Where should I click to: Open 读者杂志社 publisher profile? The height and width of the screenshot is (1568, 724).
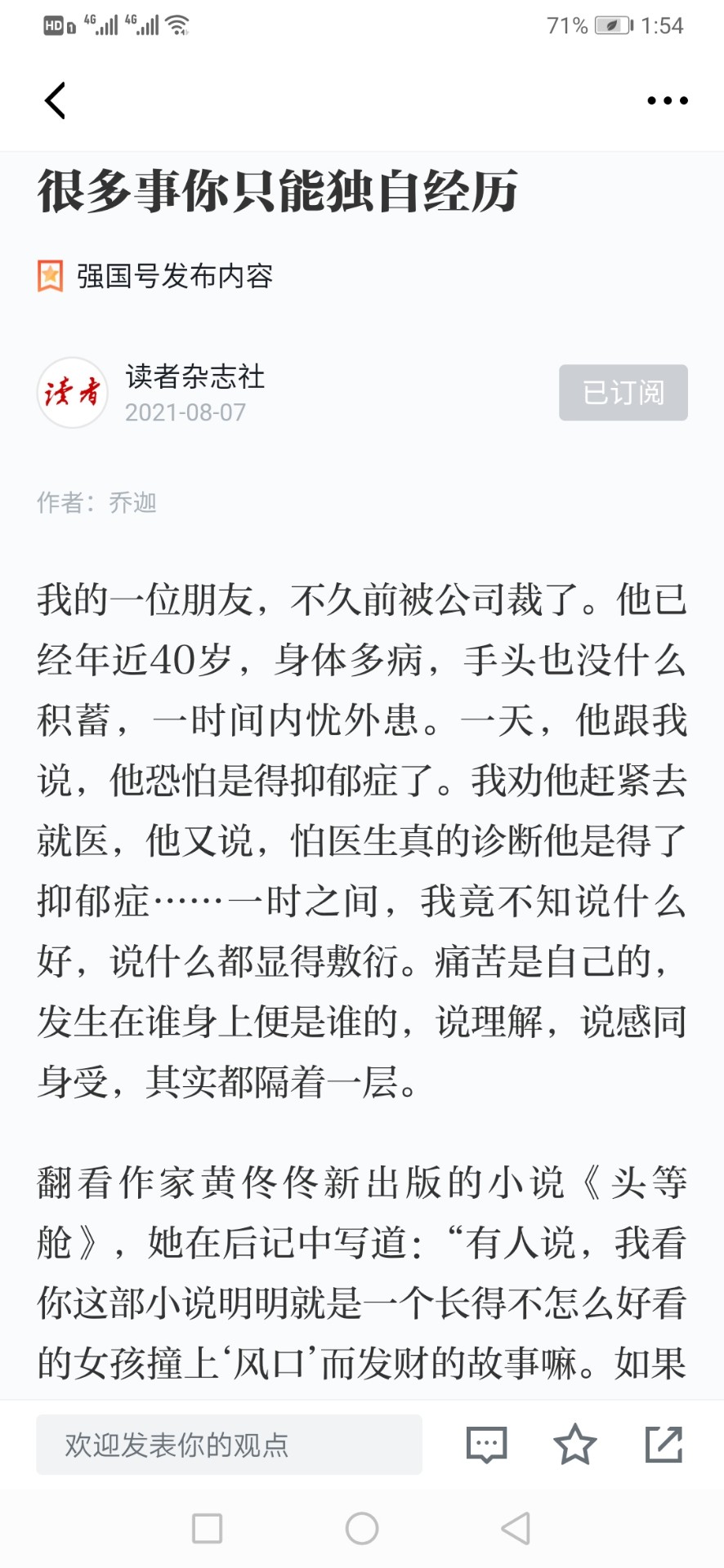coord(194,376)
